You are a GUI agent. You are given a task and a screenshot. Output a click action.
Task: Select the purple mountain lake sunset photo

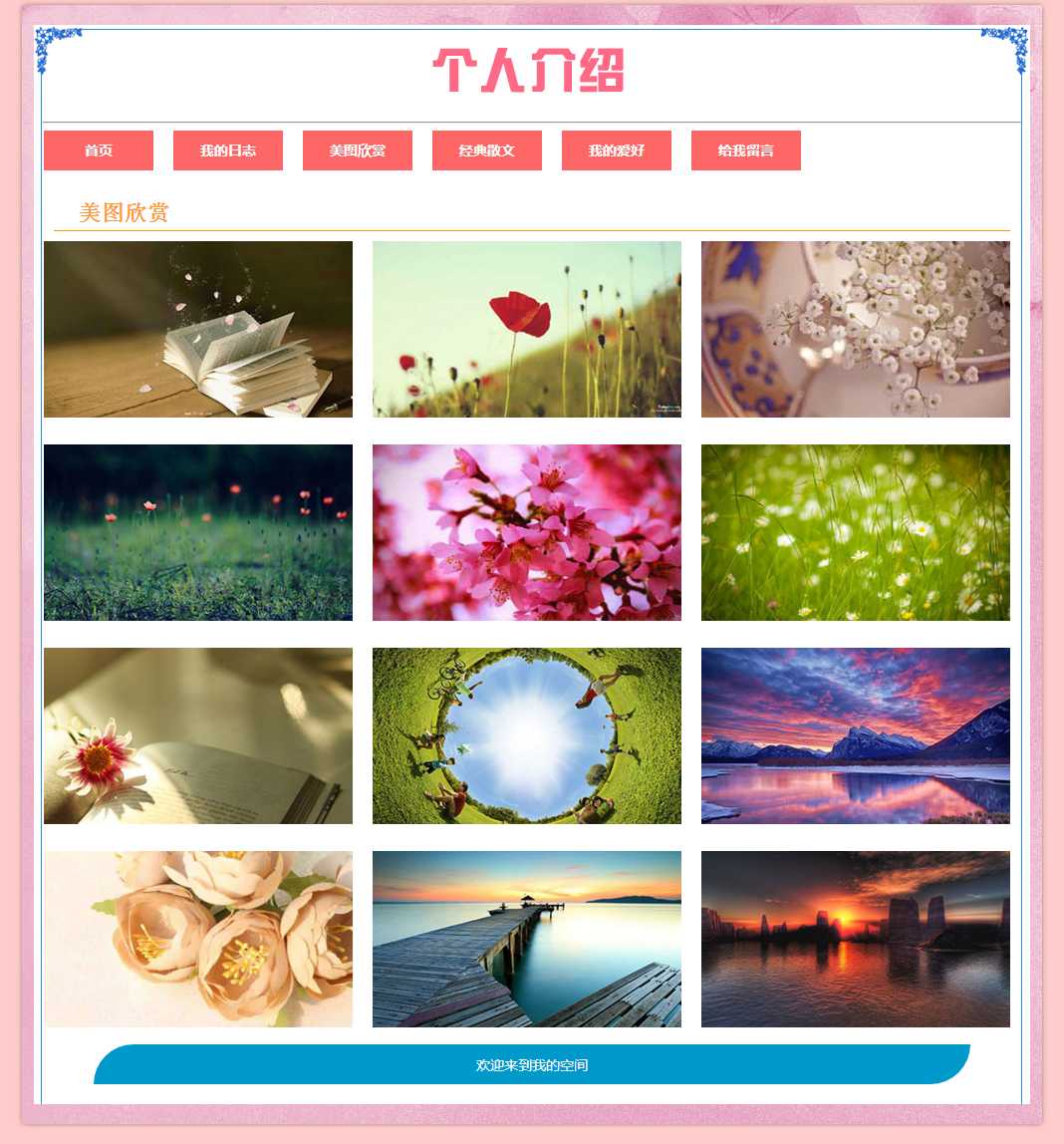pos(856,735)
